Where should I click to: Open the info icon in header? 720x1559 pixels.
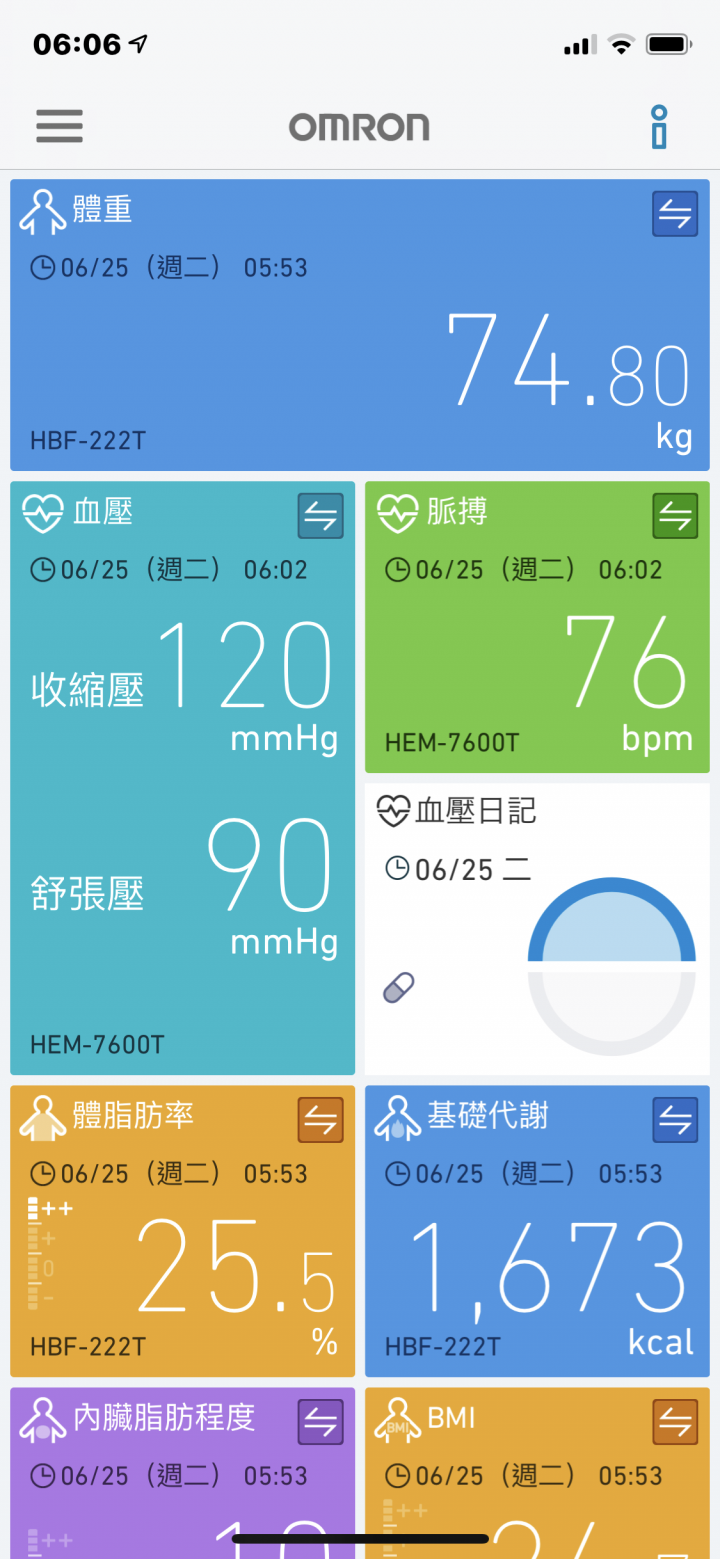pos(658,126)
